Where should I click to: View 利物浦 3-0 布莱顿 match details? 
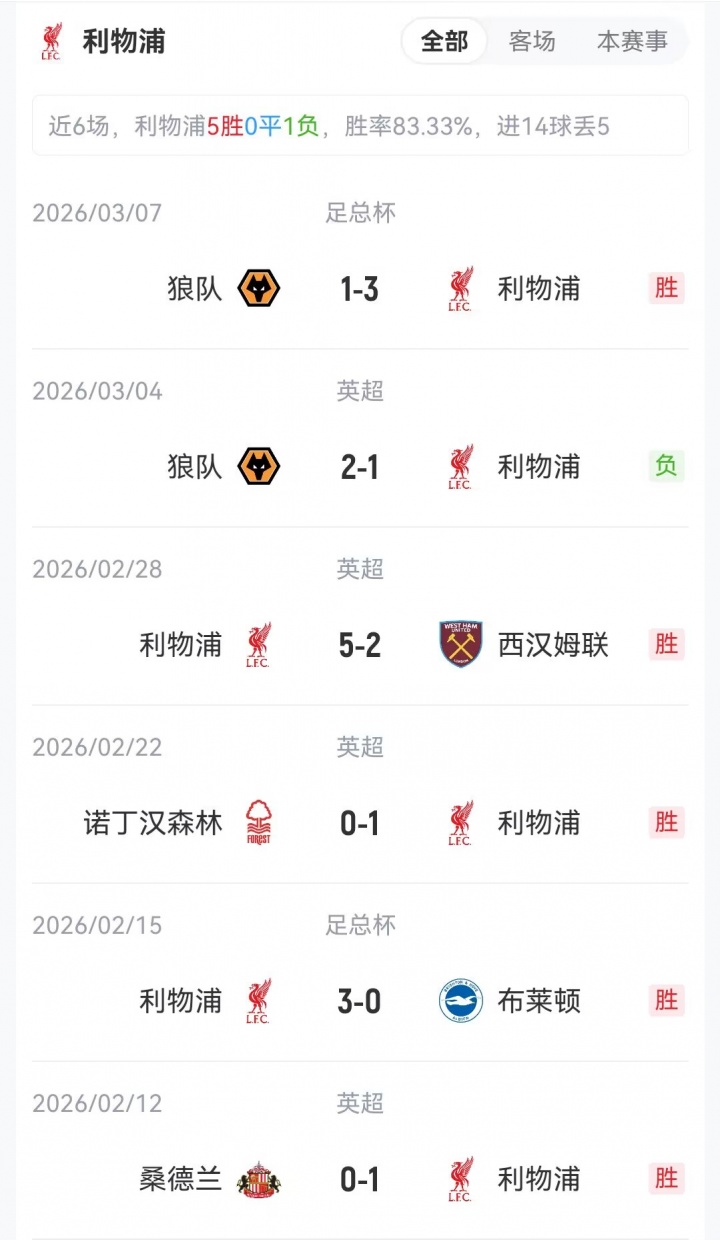click(360, 1001)
